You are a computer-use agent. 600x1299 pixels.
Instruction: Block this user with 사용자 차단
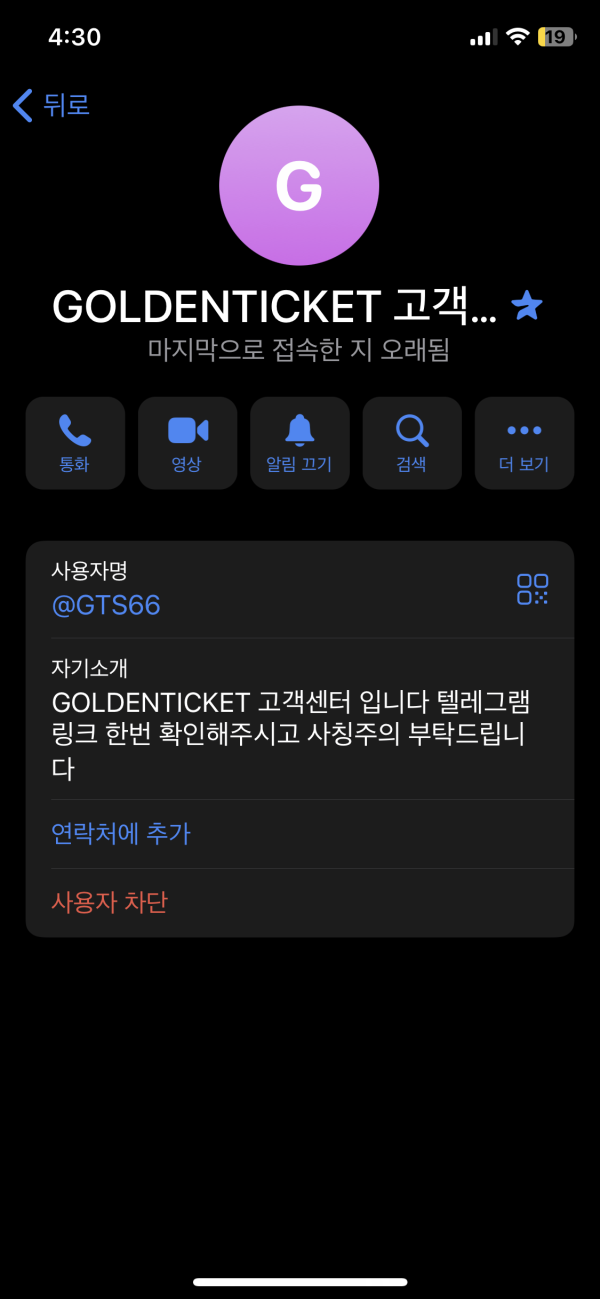[110, 902]
